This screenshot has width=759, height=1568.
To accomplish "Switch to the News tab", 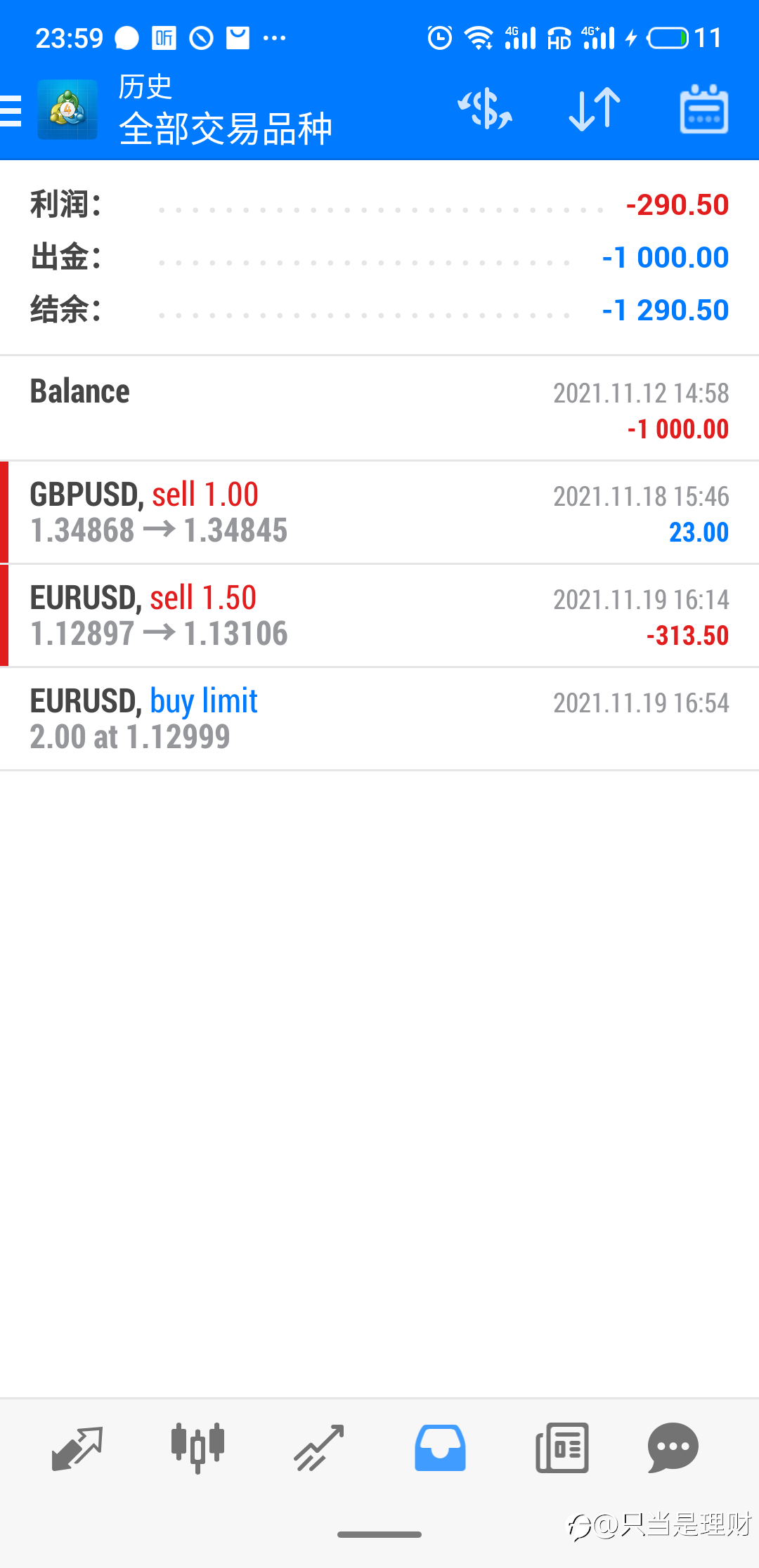I will 562,1448.
